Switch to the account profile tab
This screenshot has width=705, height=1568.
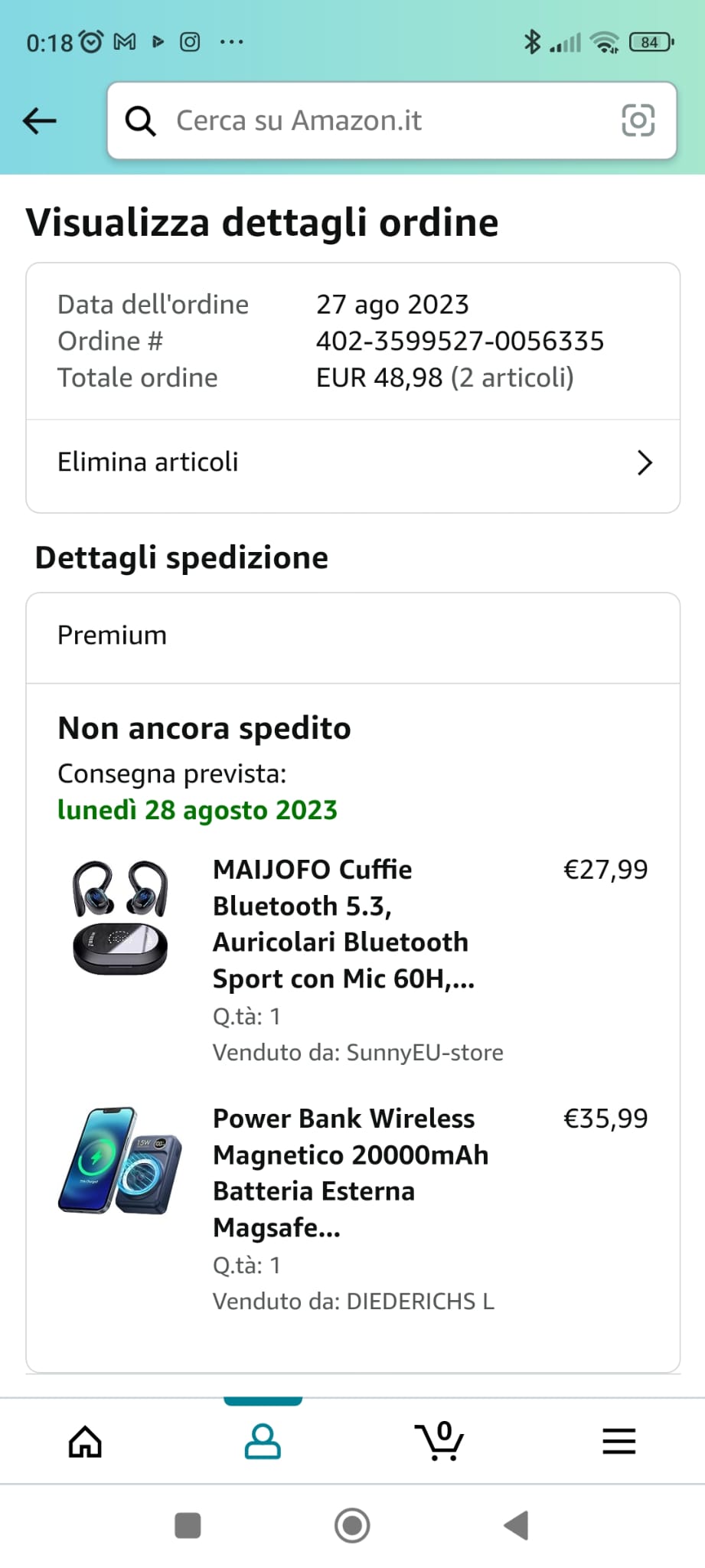(263, 1442)
